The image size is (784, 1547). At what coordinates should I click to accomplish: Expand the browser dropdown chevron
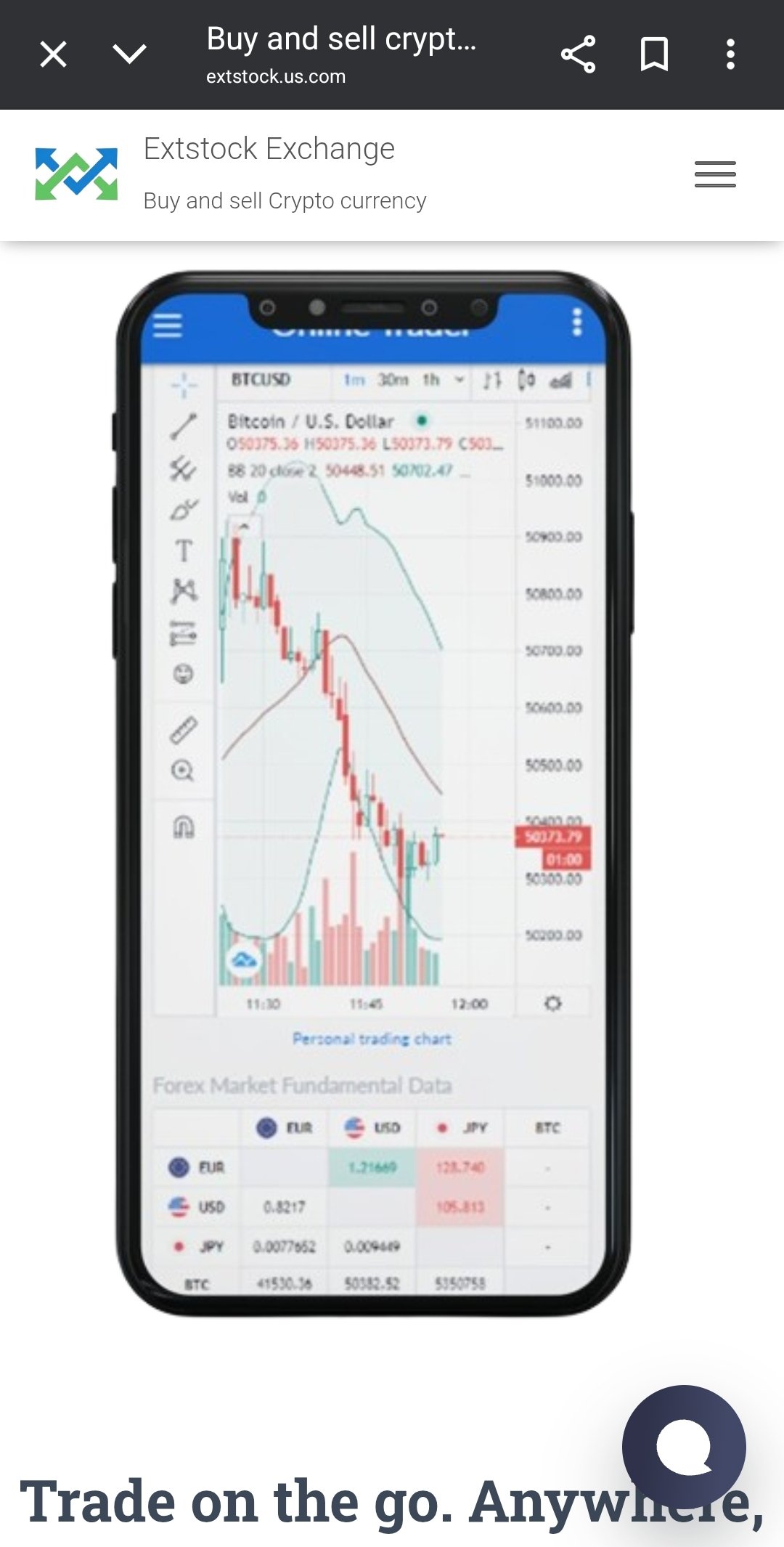tap(130, 54)
